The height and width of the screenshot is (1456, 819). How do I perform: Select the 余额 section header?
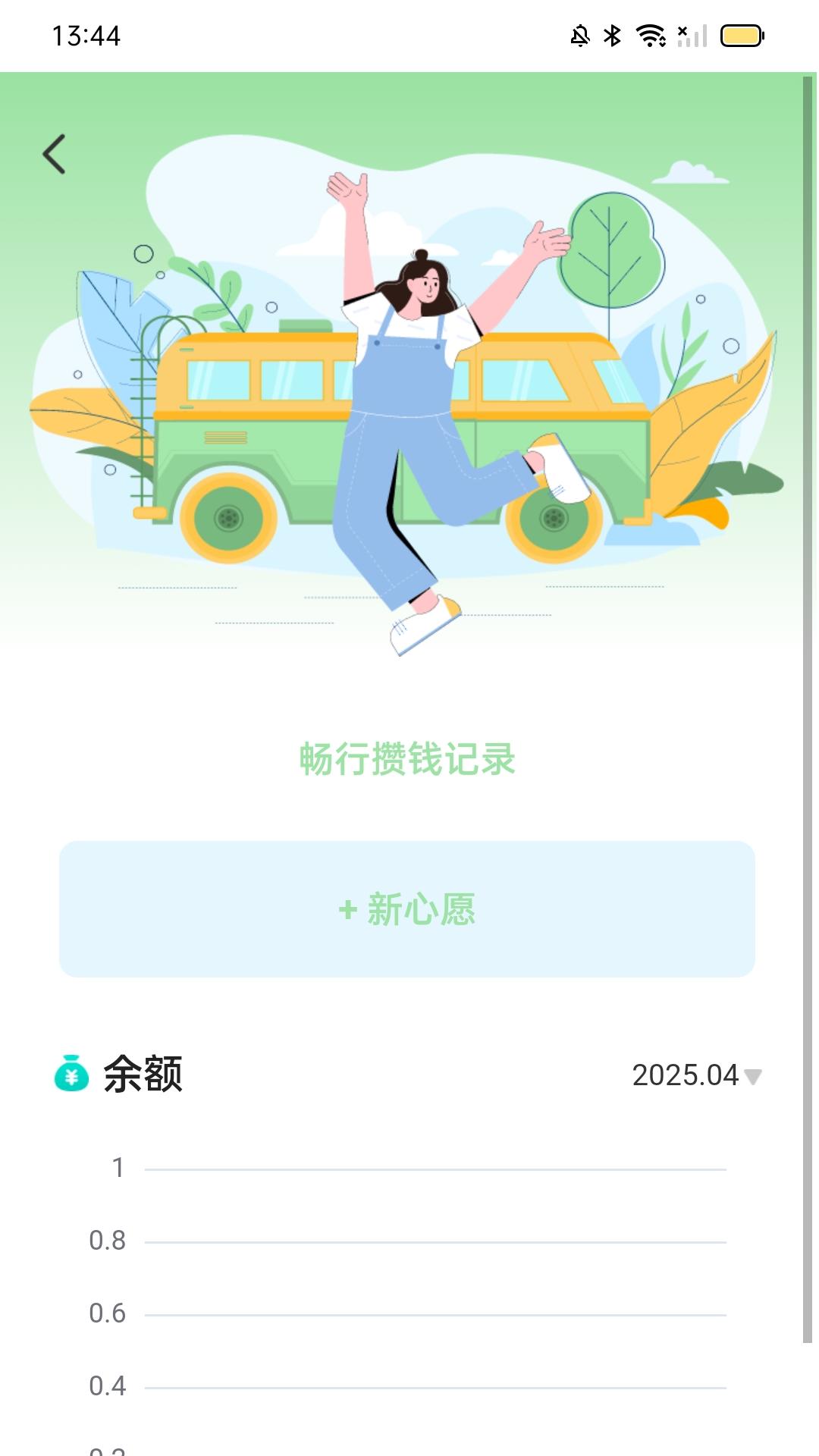click(144, 1072)
